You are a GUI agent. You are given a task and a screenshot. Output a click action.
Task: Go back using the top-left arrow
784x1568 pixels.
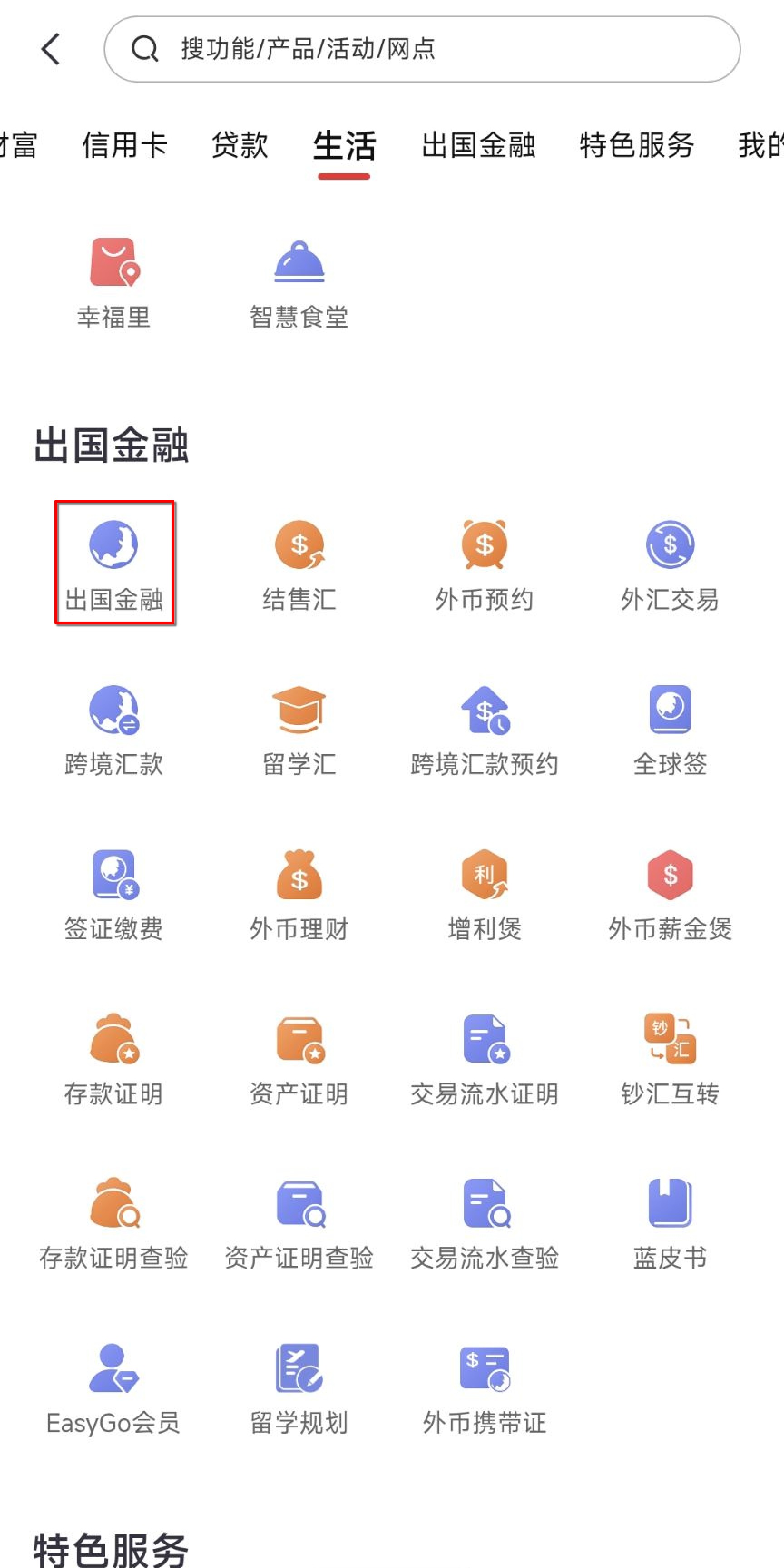click(51, 49)
